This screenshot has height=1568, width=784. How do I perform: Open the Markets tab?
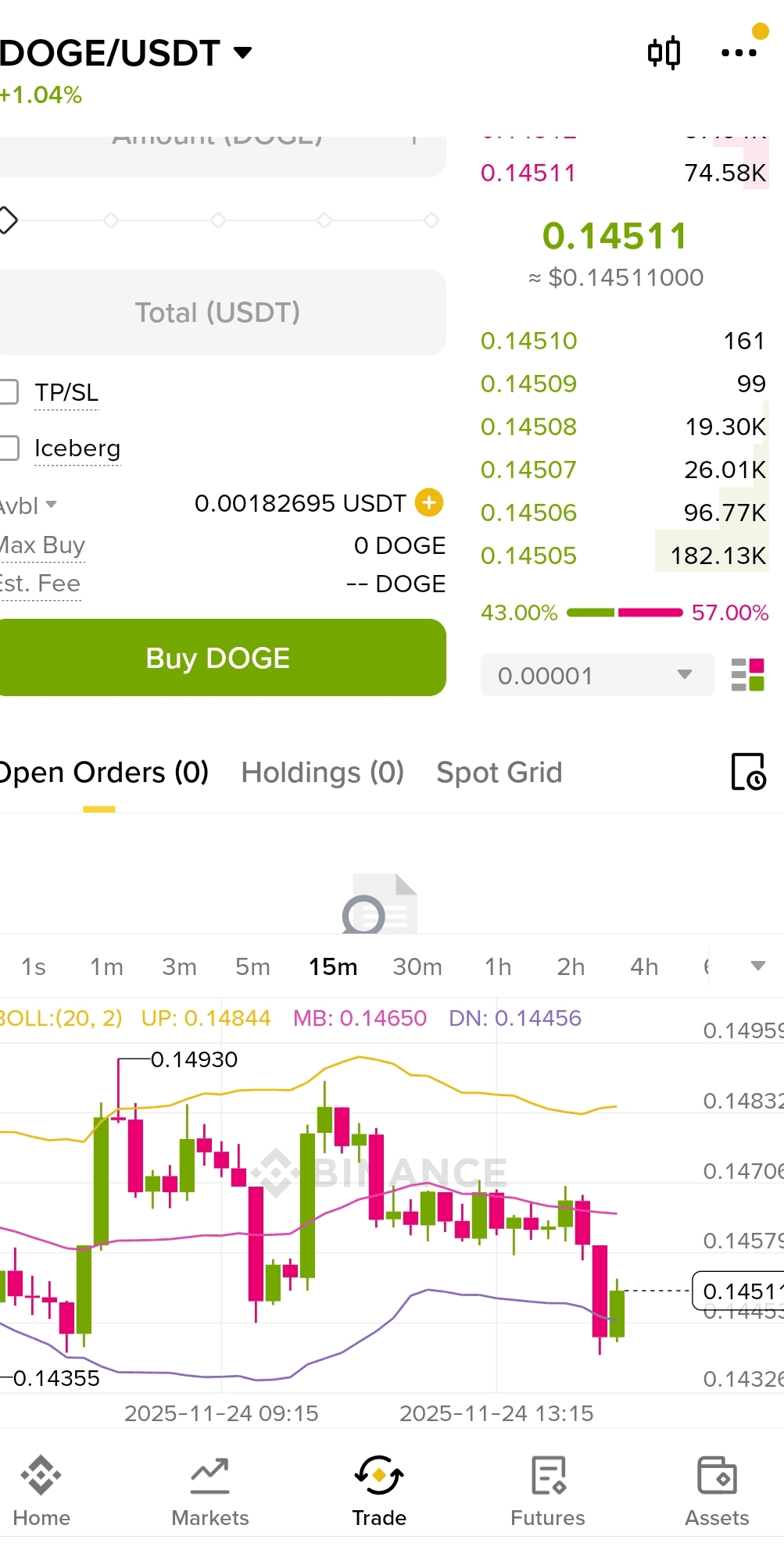point(210,1491)
